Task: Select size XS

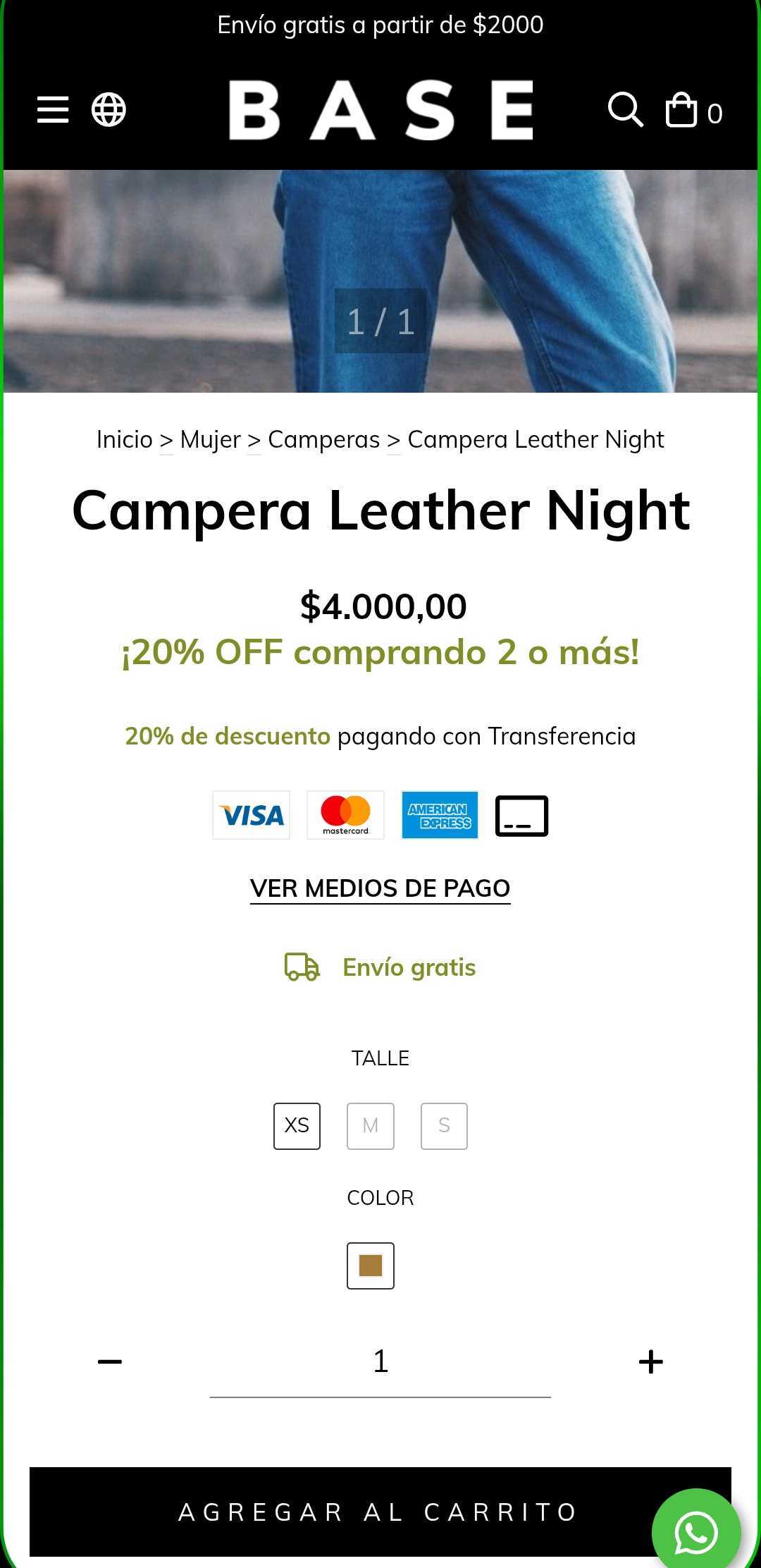Action: [x=297, y=1126]
